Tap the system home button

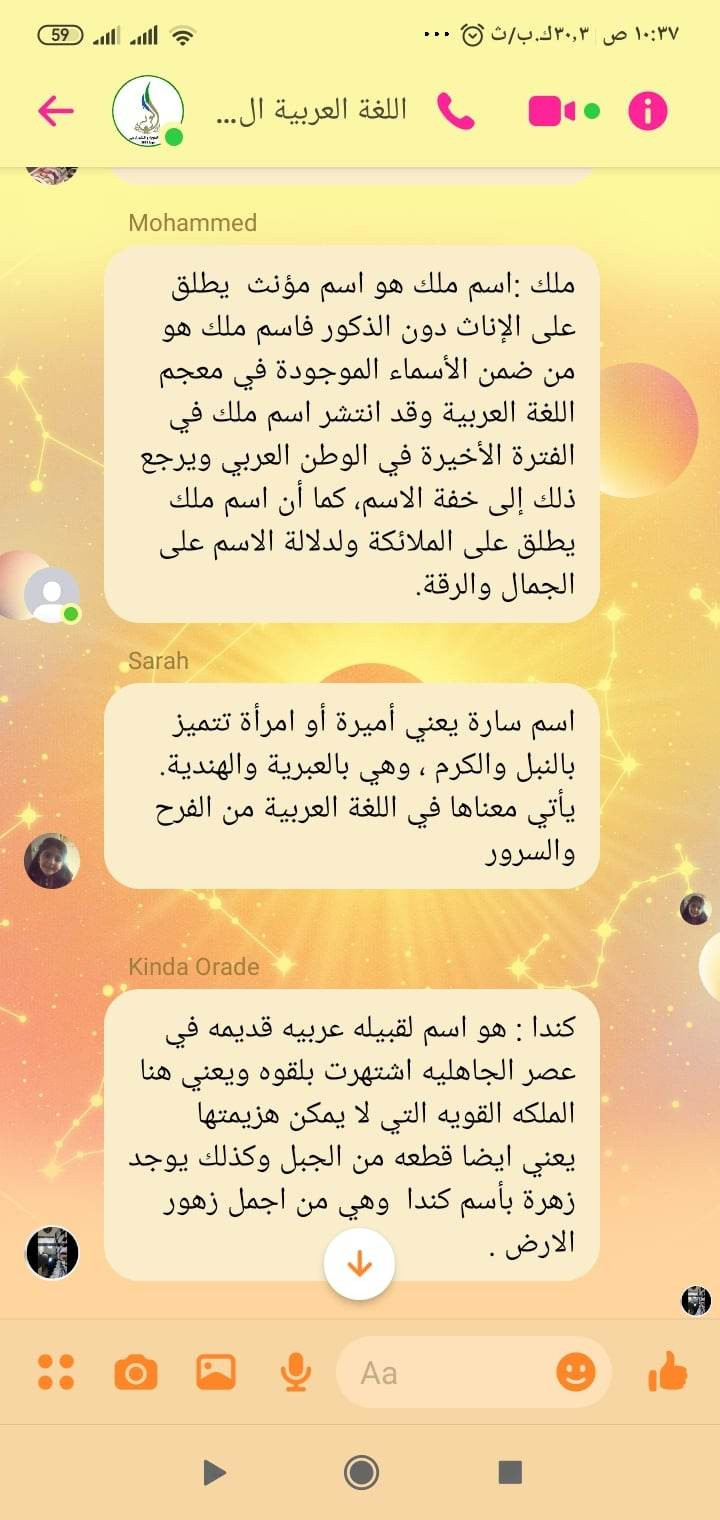tap(360, 1471)
